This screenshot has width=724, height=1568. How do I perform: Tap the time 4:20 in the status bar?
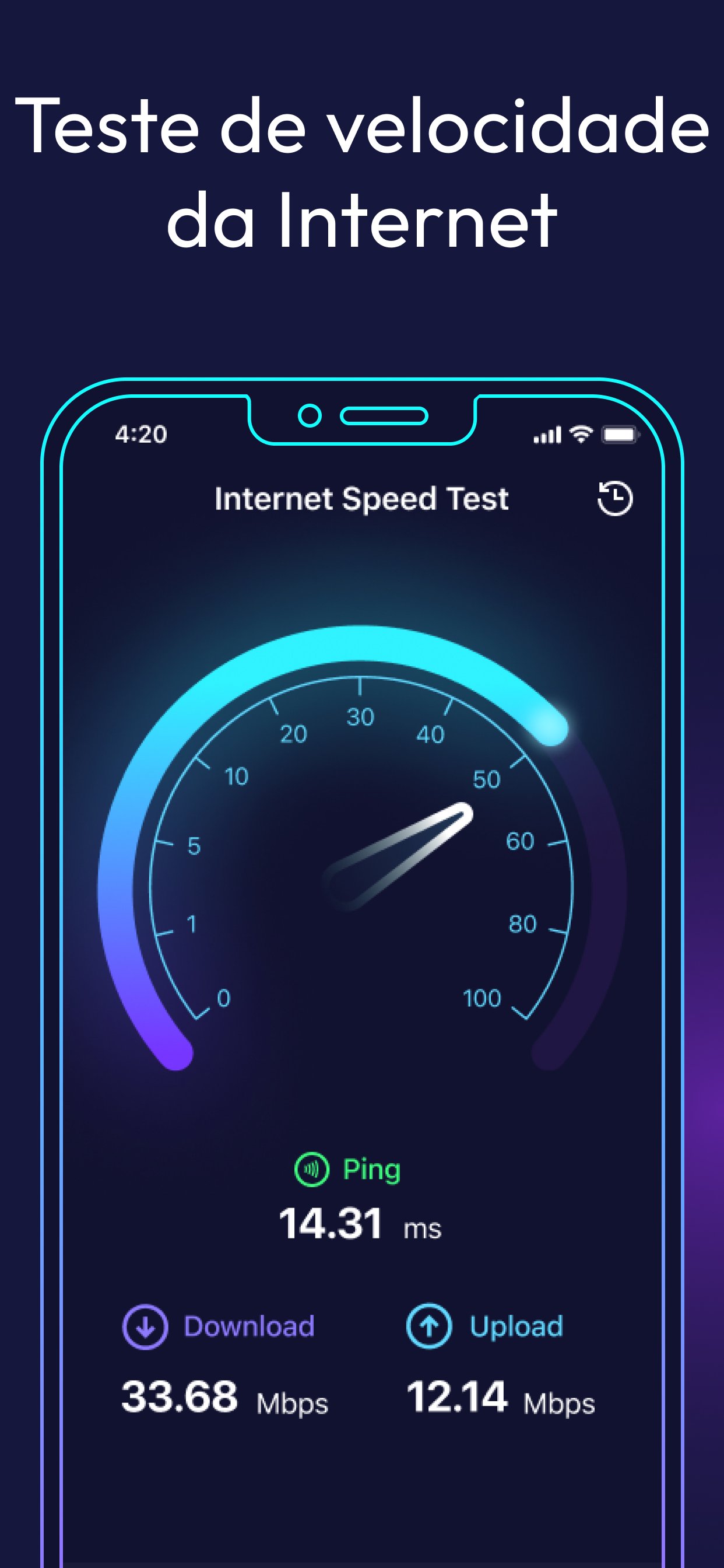[x=141, y=433]
